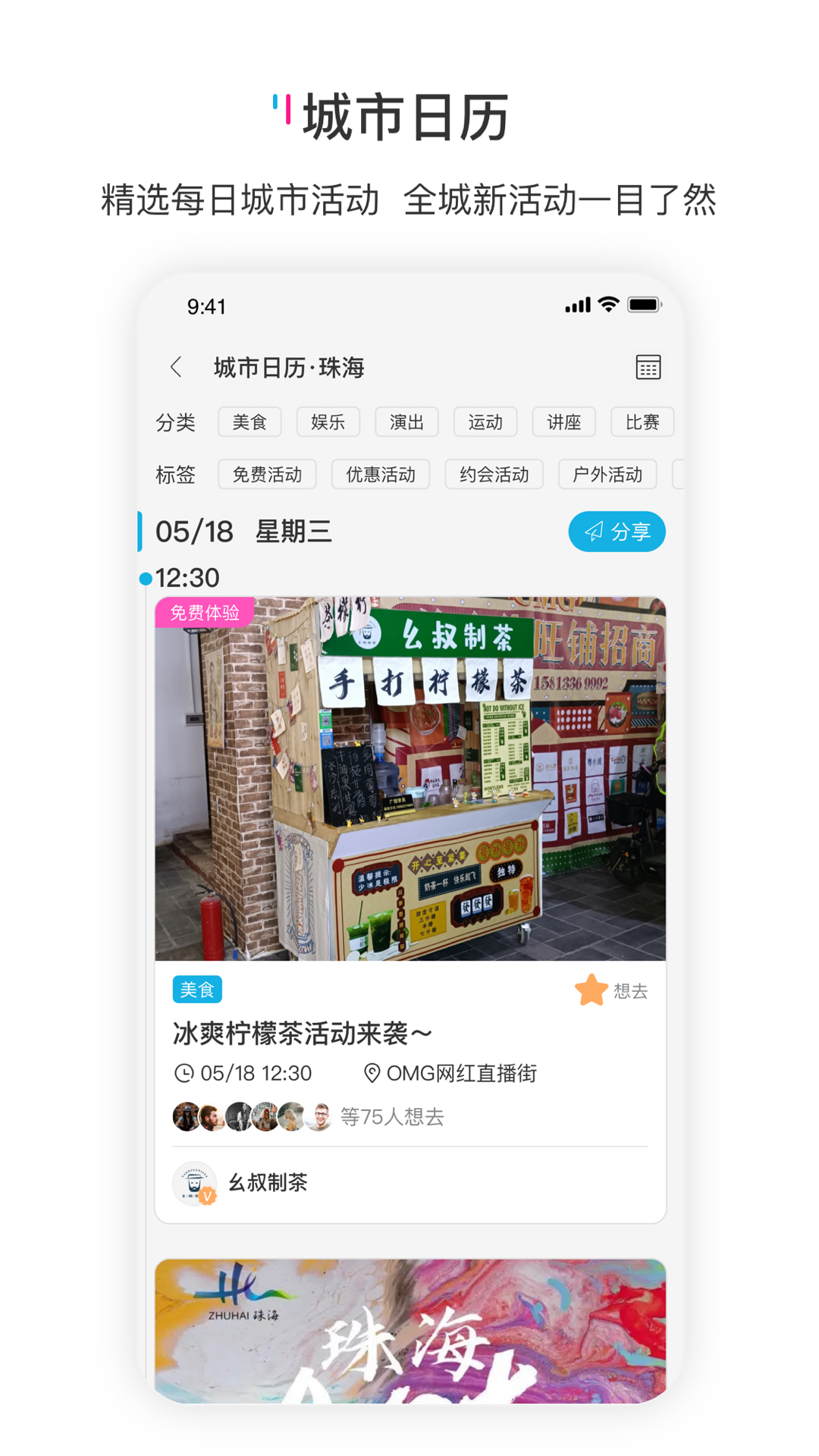Tap the location pin beside OMG网红直播街

pos(371,1072)
